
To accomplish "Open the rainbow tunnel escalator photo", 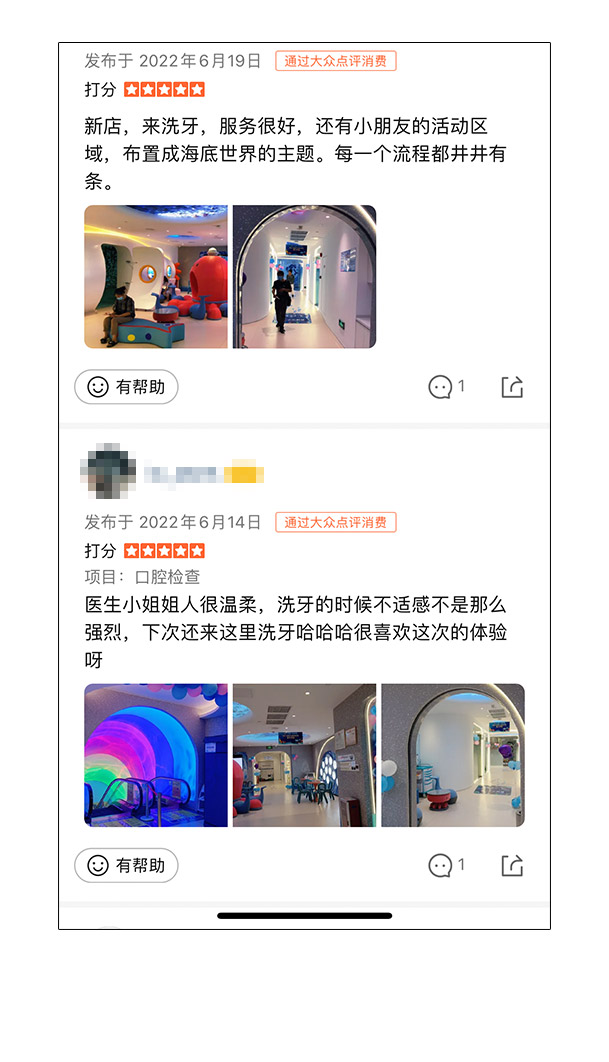I will click(156, 755).
